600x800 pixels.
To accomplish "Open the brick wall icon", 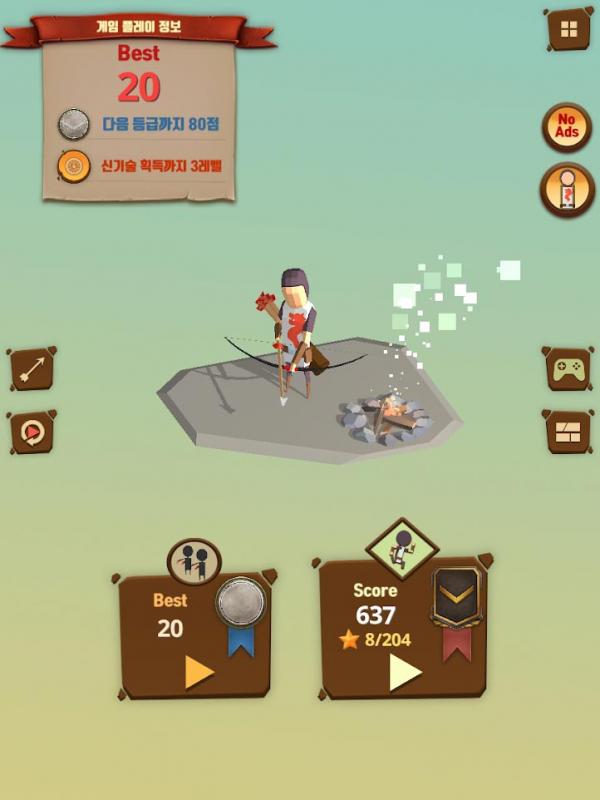I will 568,432.
